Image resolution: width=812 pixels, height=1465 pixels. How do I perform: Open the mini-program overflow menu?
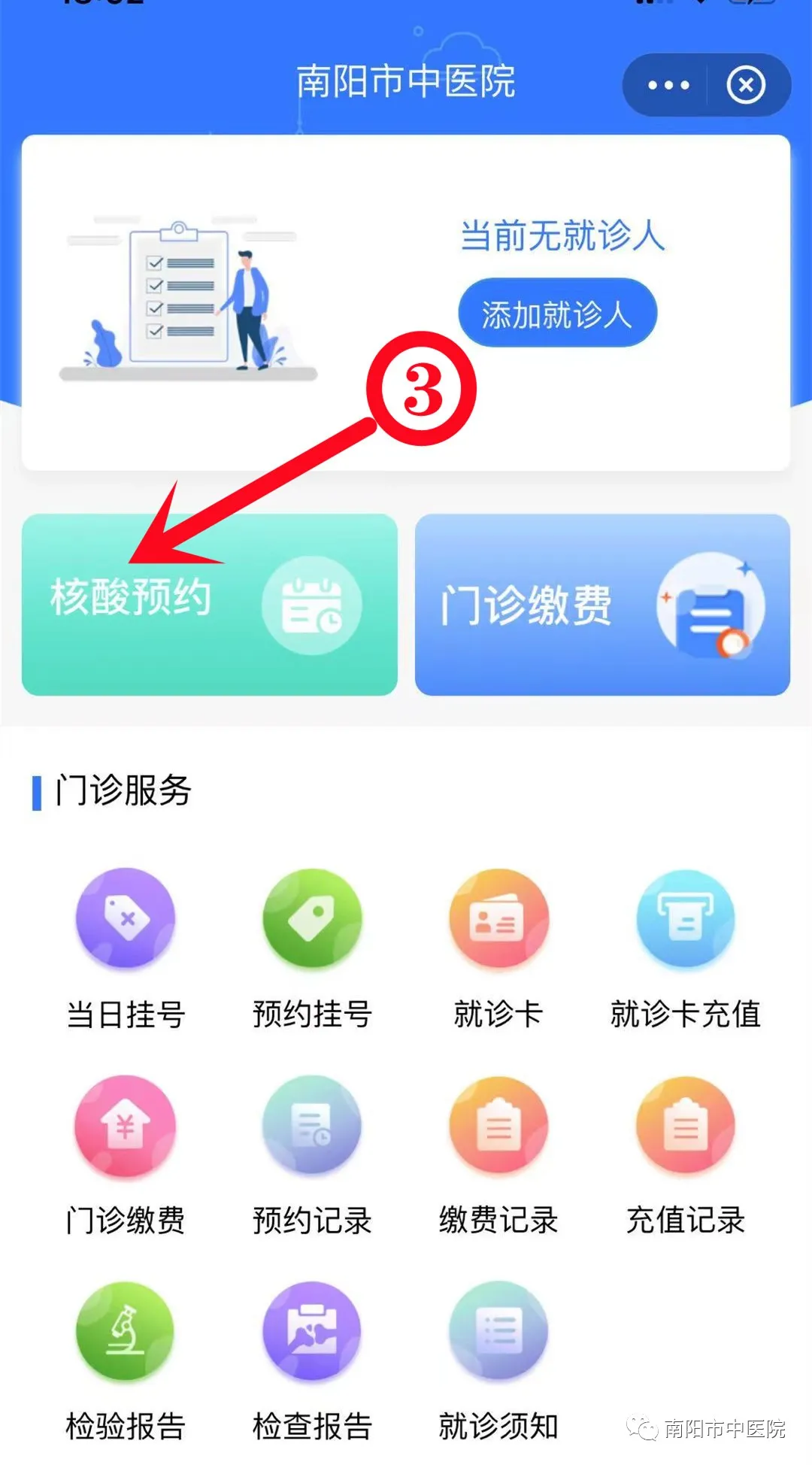[x=668, y=85]
